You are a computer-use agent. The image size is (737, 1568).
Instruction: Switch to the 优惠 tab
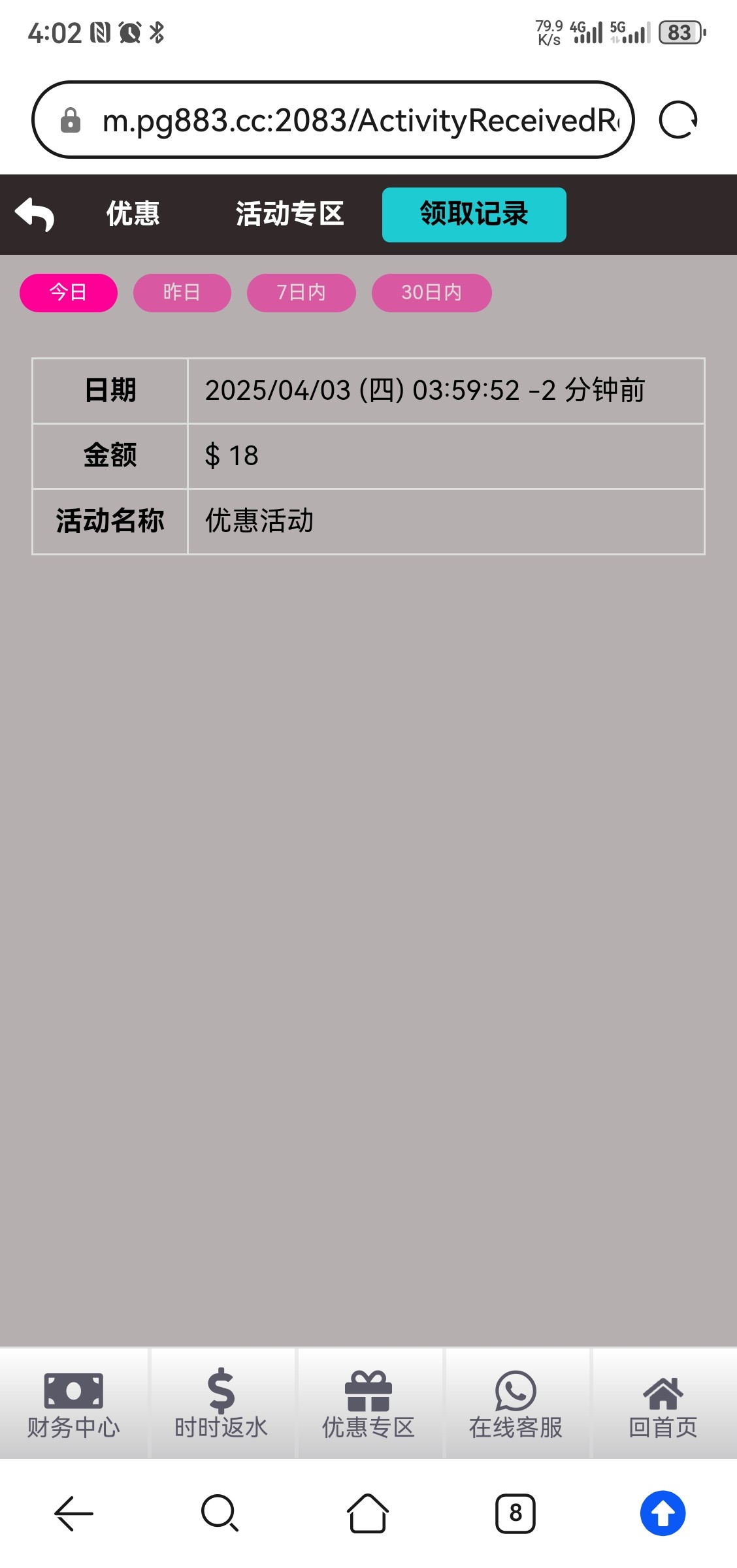133,214
